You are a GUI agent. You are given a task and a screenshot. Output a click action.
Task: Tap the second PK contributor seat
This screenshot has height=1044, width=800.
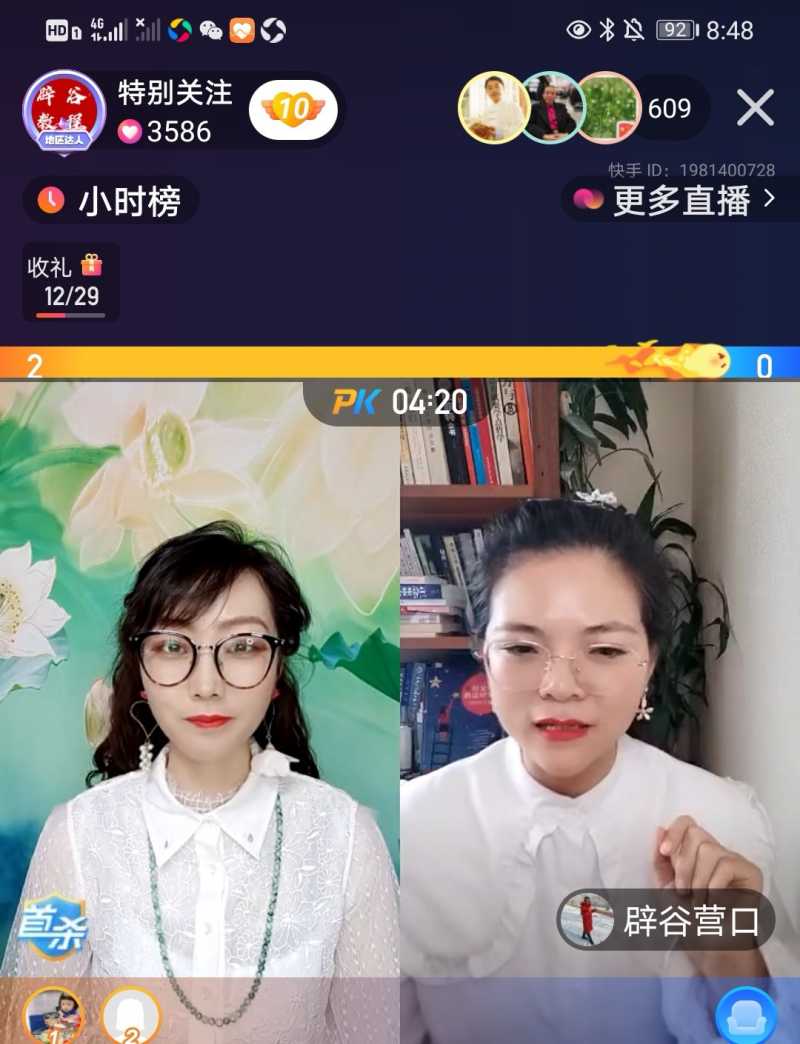pos(131,1015)
